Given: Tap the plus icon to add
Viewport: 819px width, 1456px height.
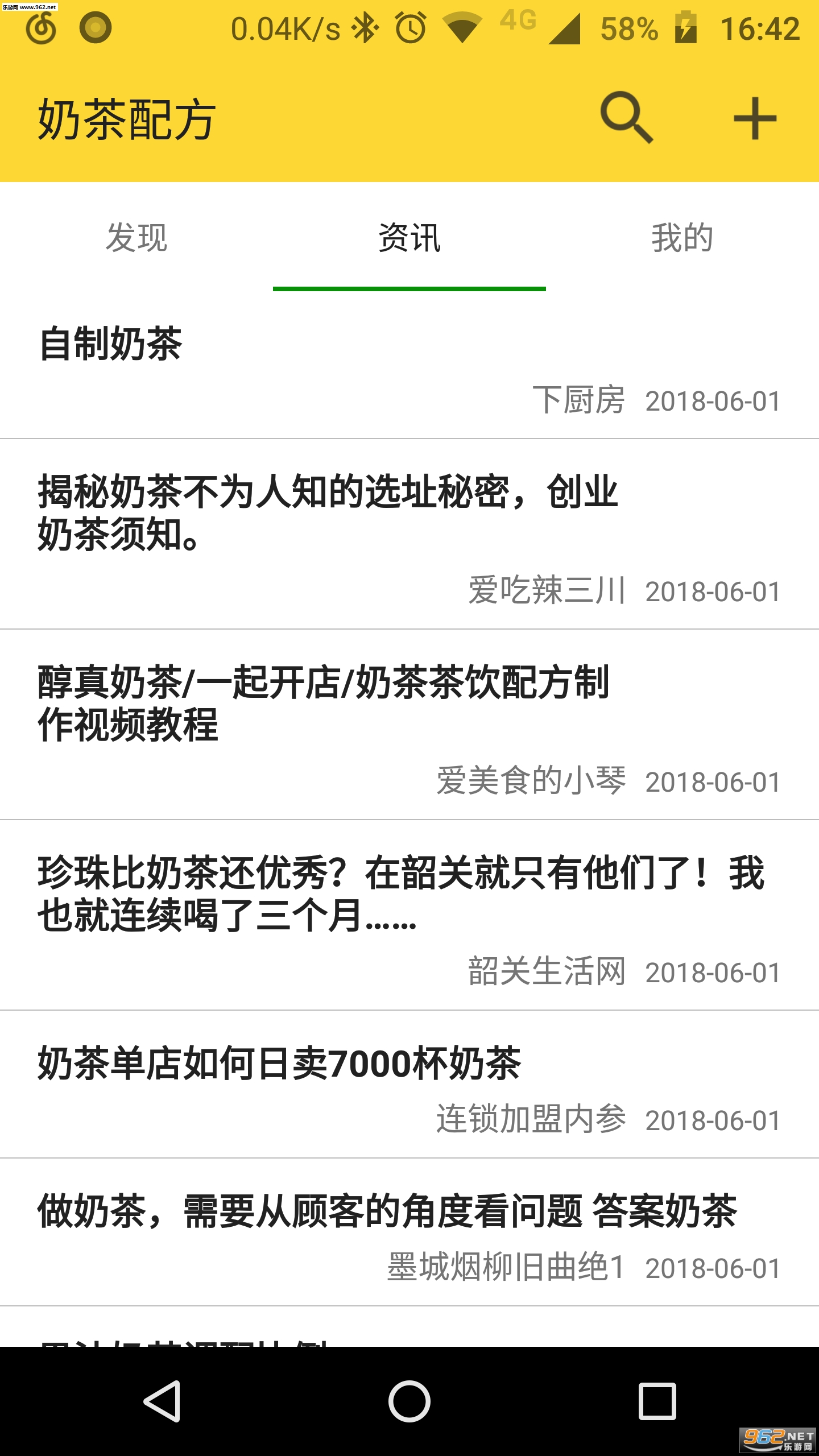Looking at the screenshot, I should [755, 118].
